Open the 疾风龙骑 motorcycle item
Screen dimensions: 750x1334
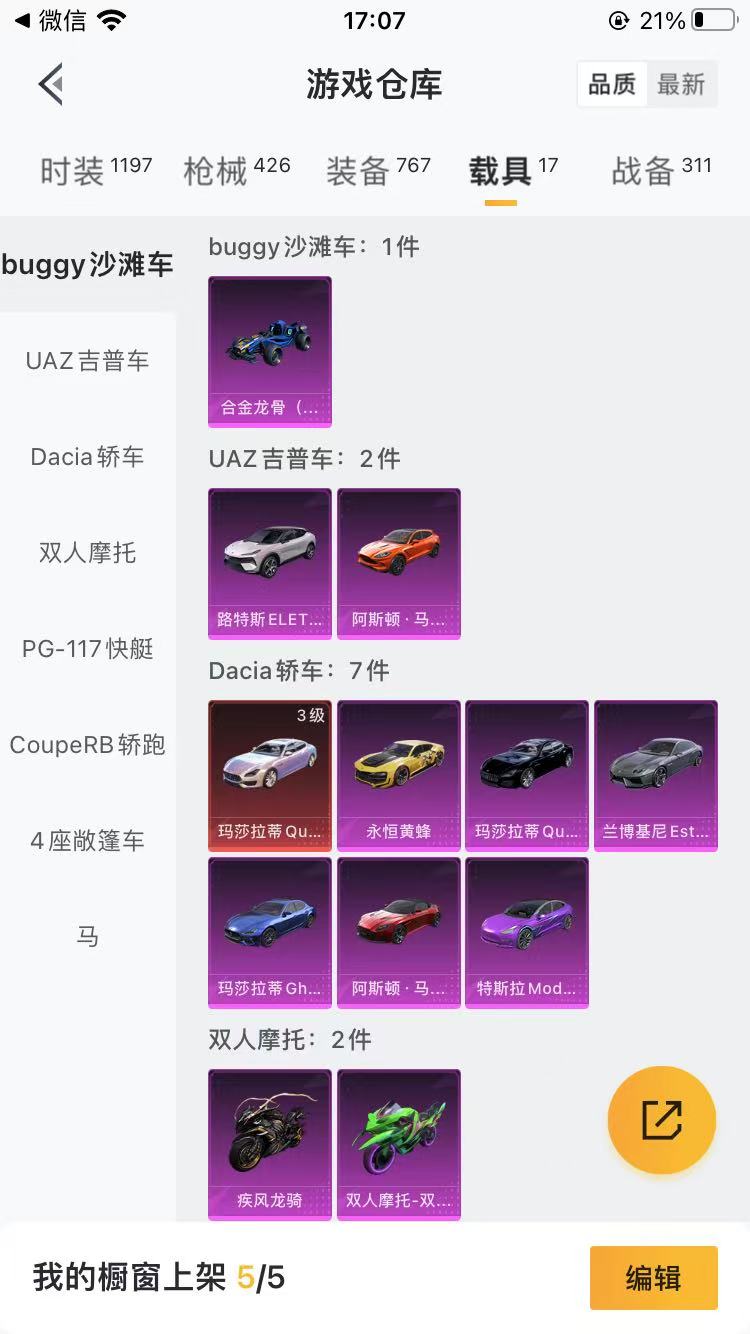(270, 1144)
